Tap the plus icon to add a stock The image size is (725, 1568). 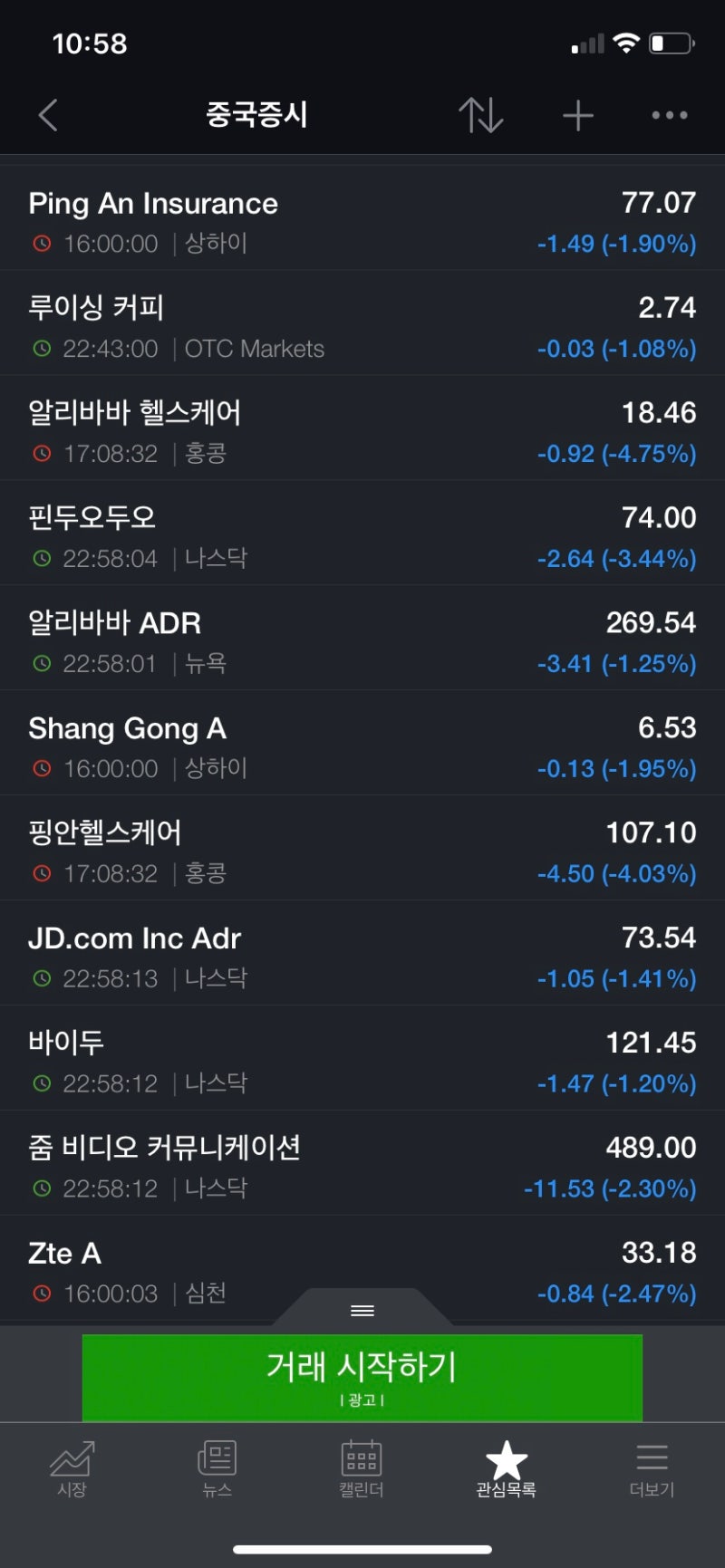tap(577, 114)
